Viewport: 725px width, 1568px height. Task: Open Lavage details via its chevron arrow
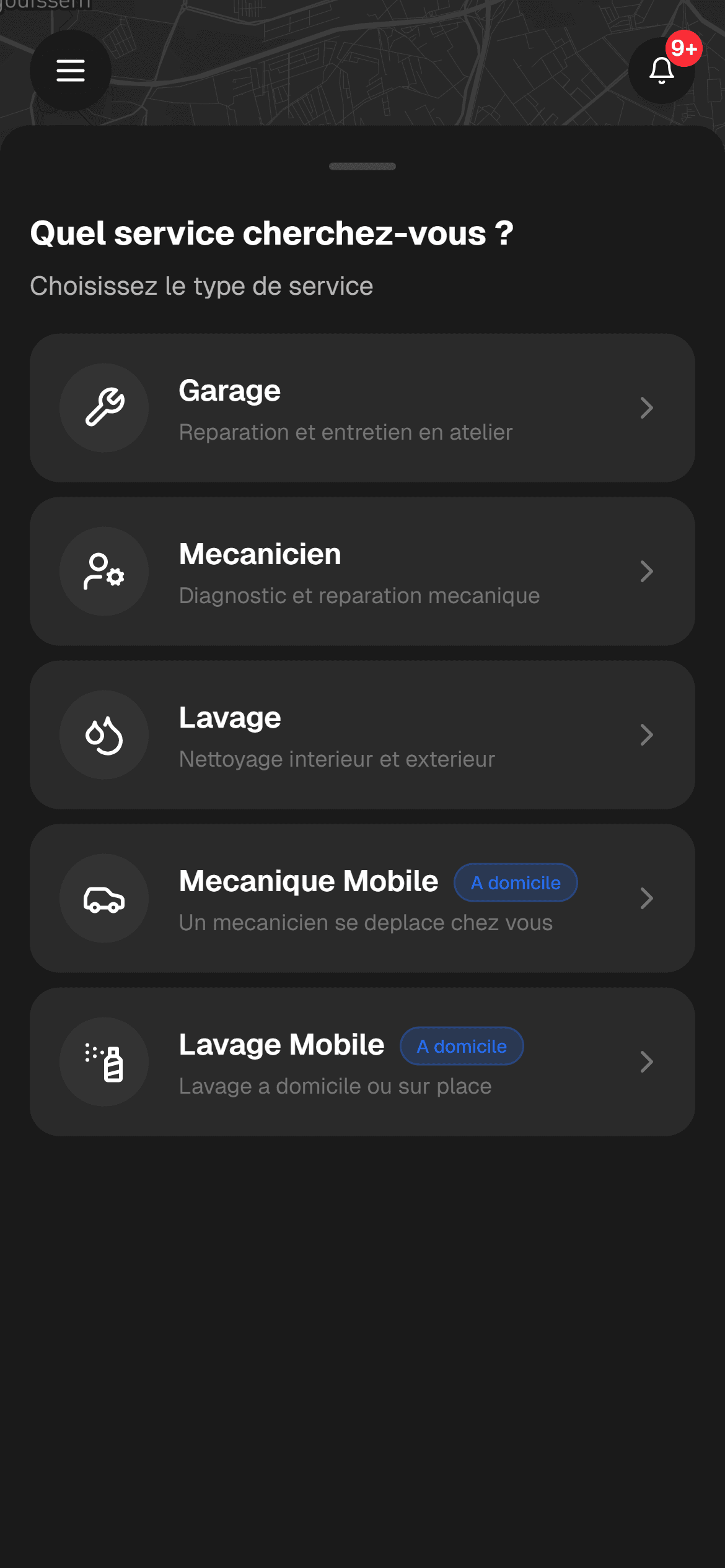647,734
